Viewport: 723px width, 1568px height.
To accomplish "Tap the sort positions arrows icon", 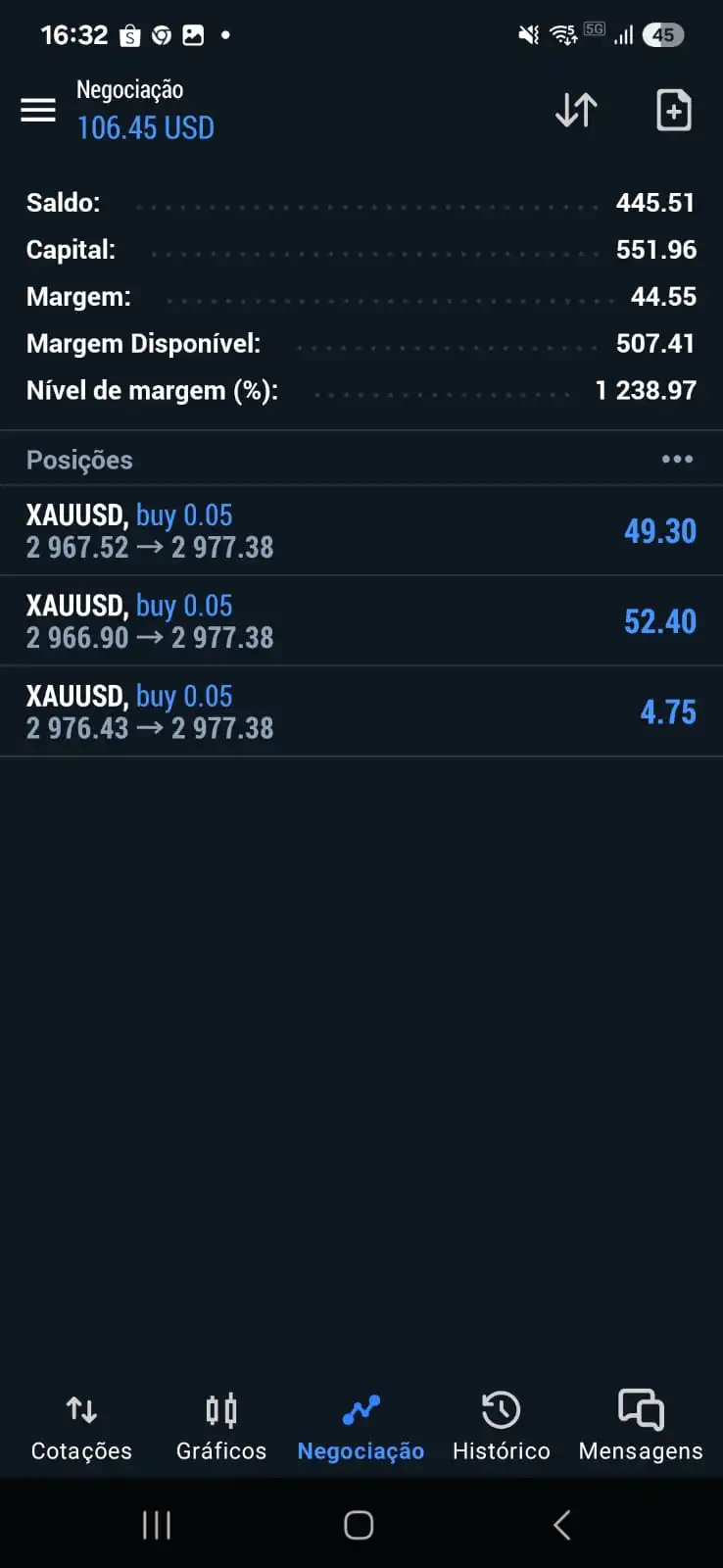I will coord(576,110).
